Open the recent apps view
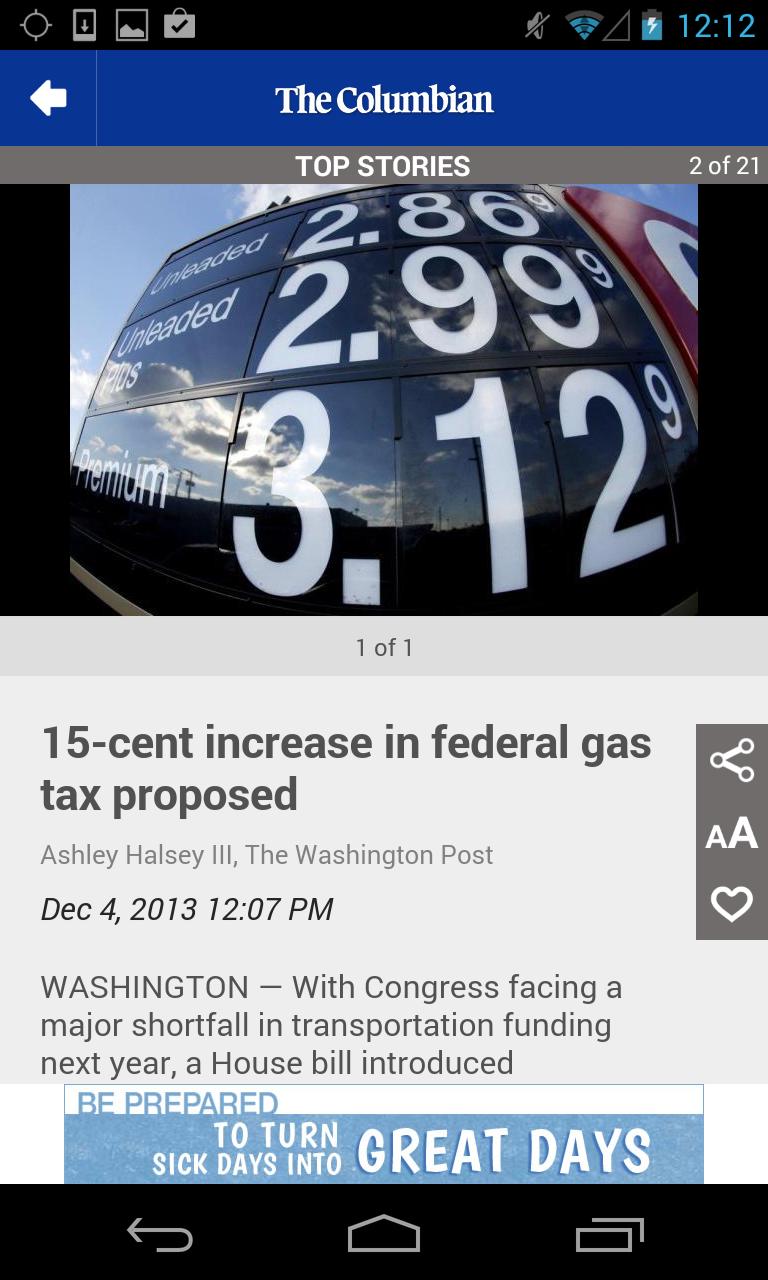 click(x=610, y=1234)
